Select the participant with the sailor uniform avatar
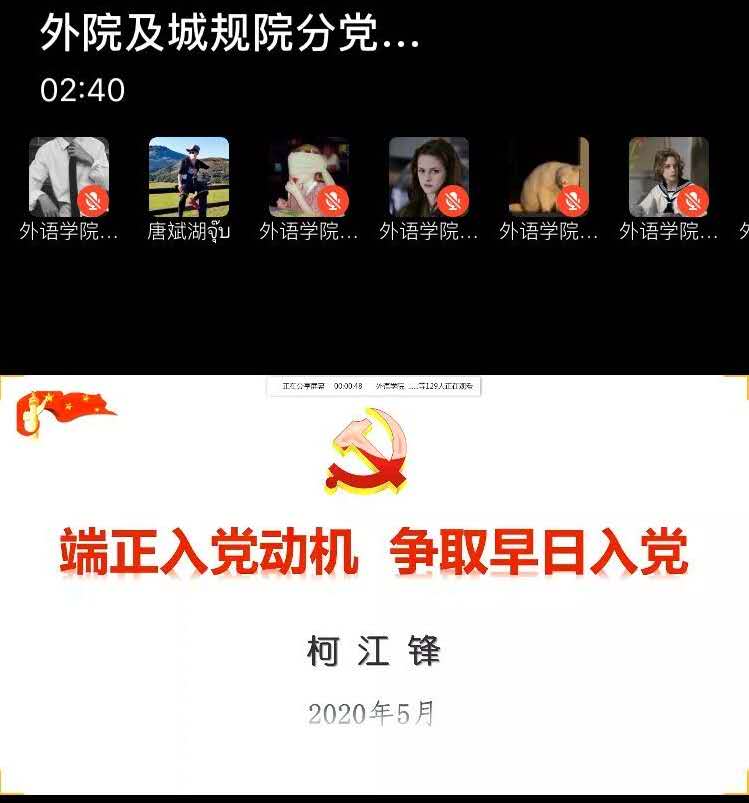749x803 pixels. pos(668,178)
